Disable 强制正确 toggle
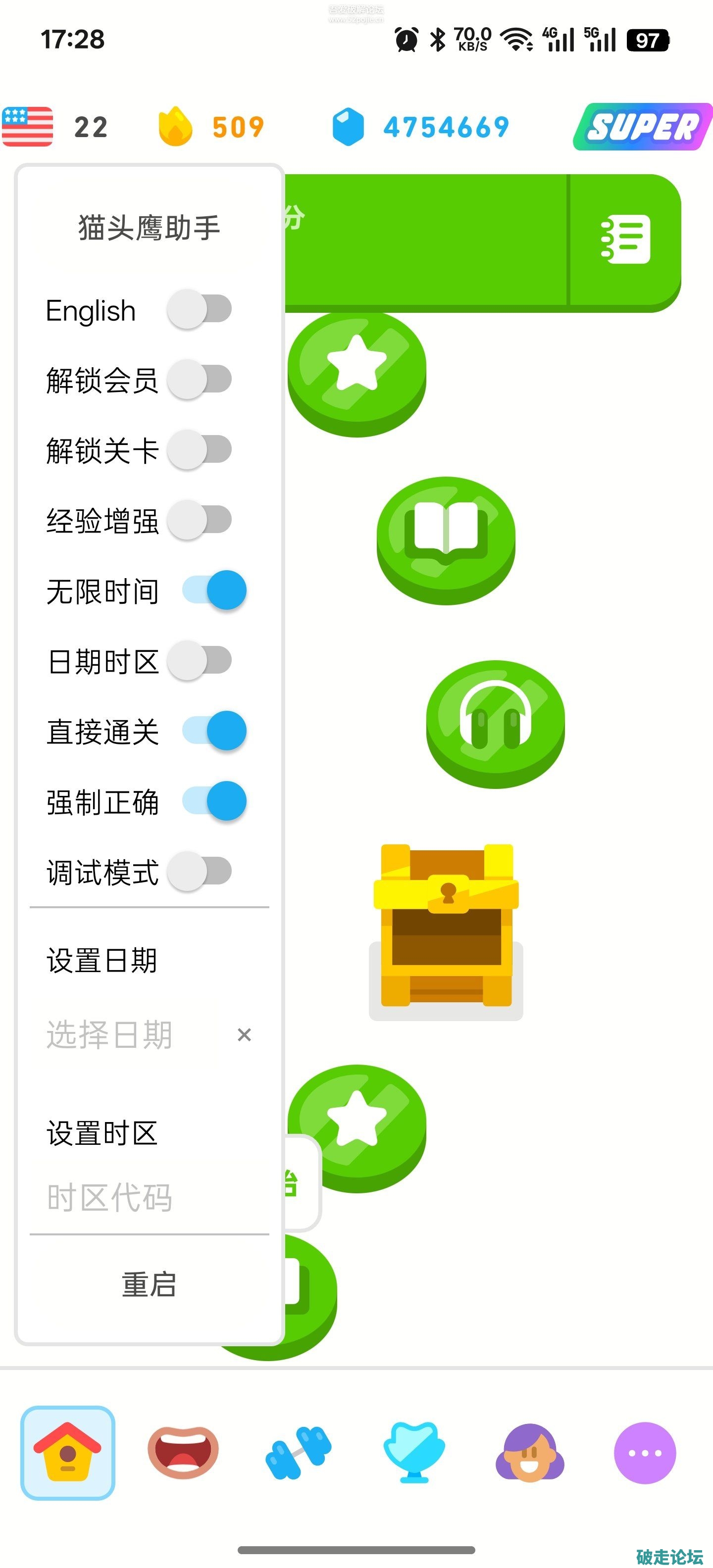This screenshot has width=713, height=1568. (x=214, y=801)
